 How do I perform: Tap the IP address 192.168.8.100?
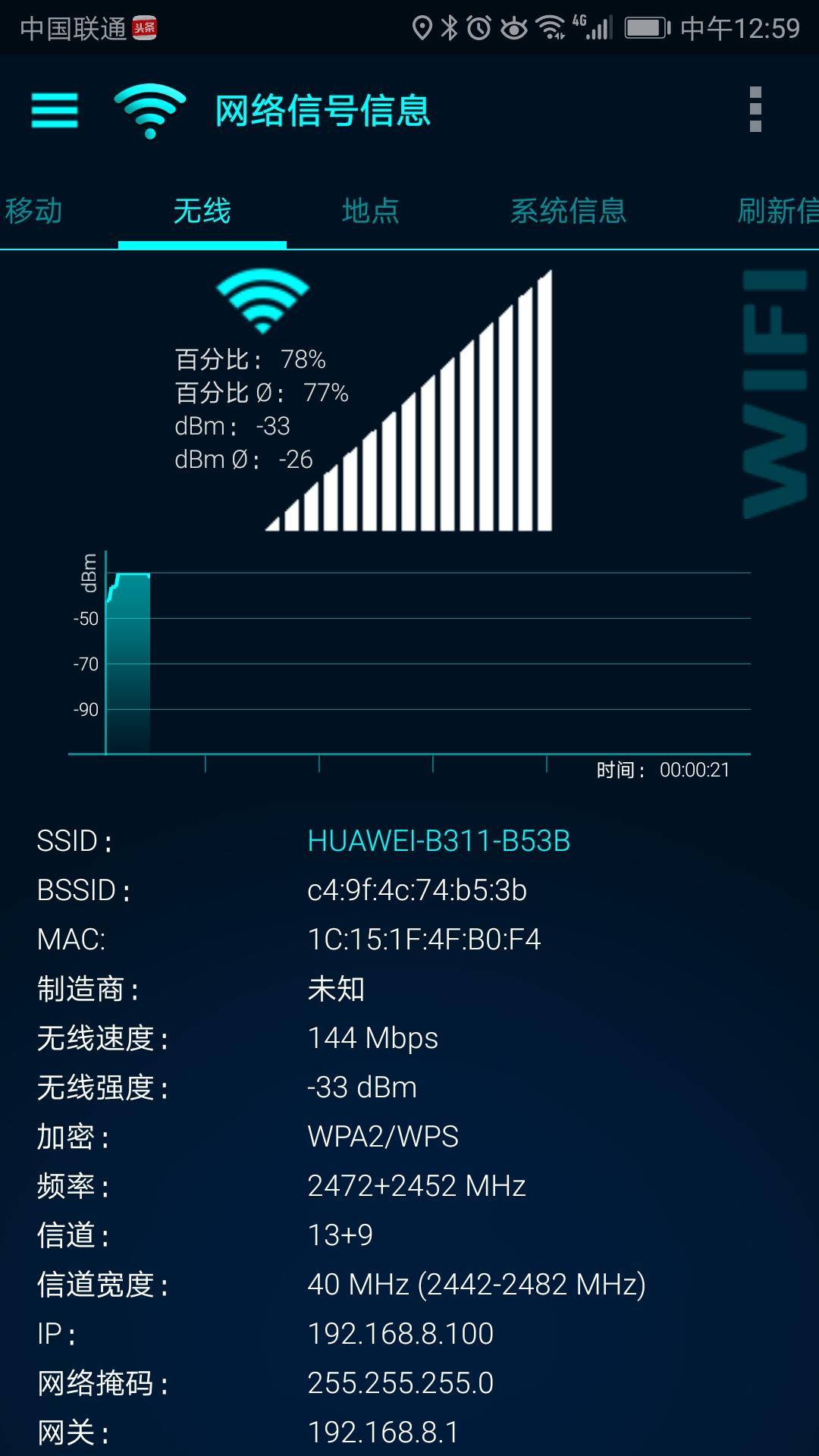pos(400,1333)
